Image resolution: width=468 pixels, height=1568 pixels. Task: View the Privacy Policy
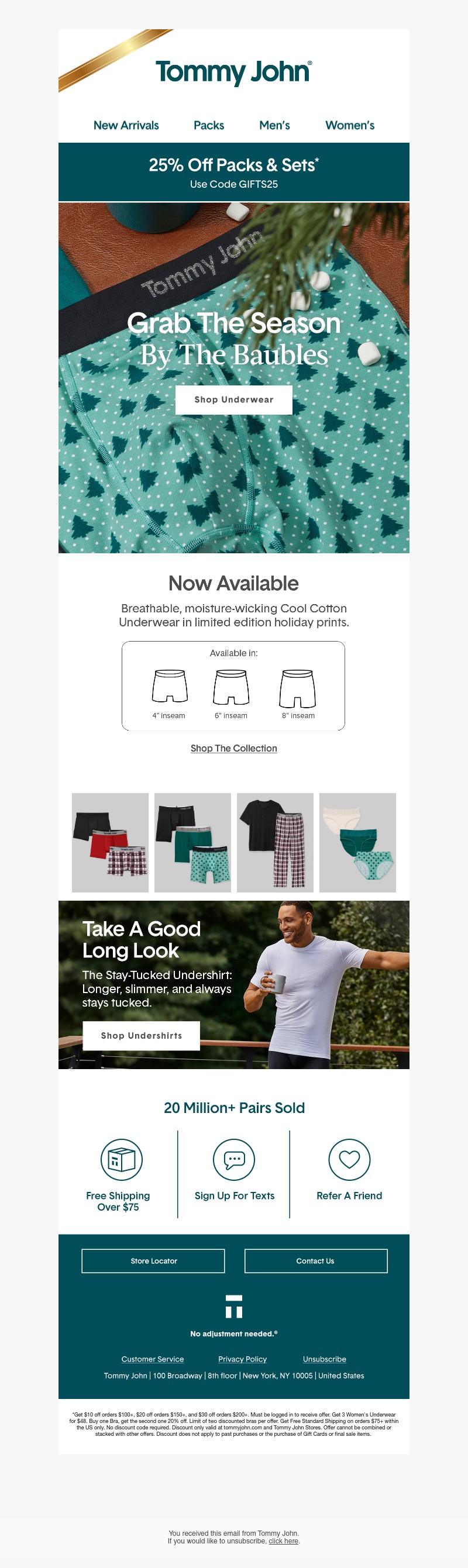[242, 1359]
